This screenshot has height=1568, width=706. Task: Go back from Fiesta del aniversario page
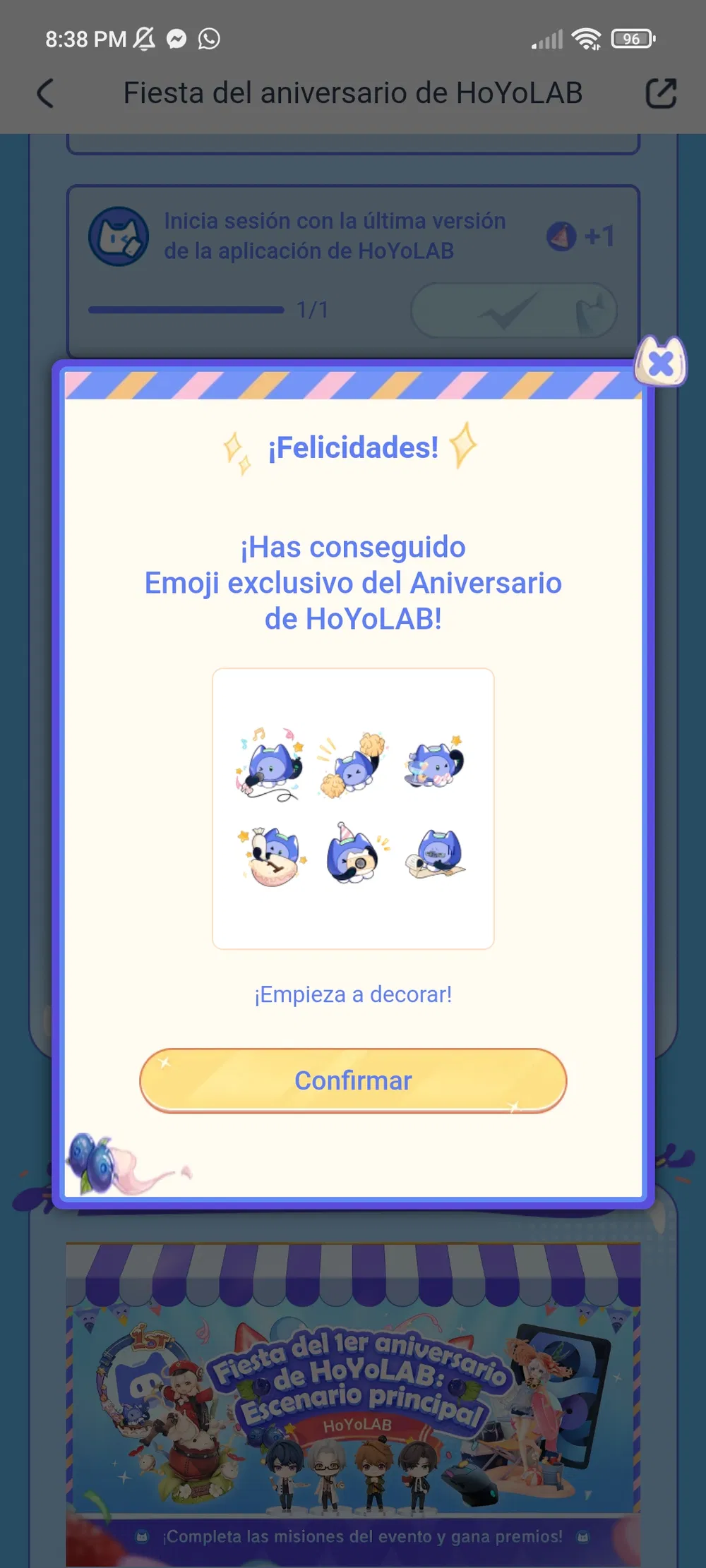click(45, 93)
